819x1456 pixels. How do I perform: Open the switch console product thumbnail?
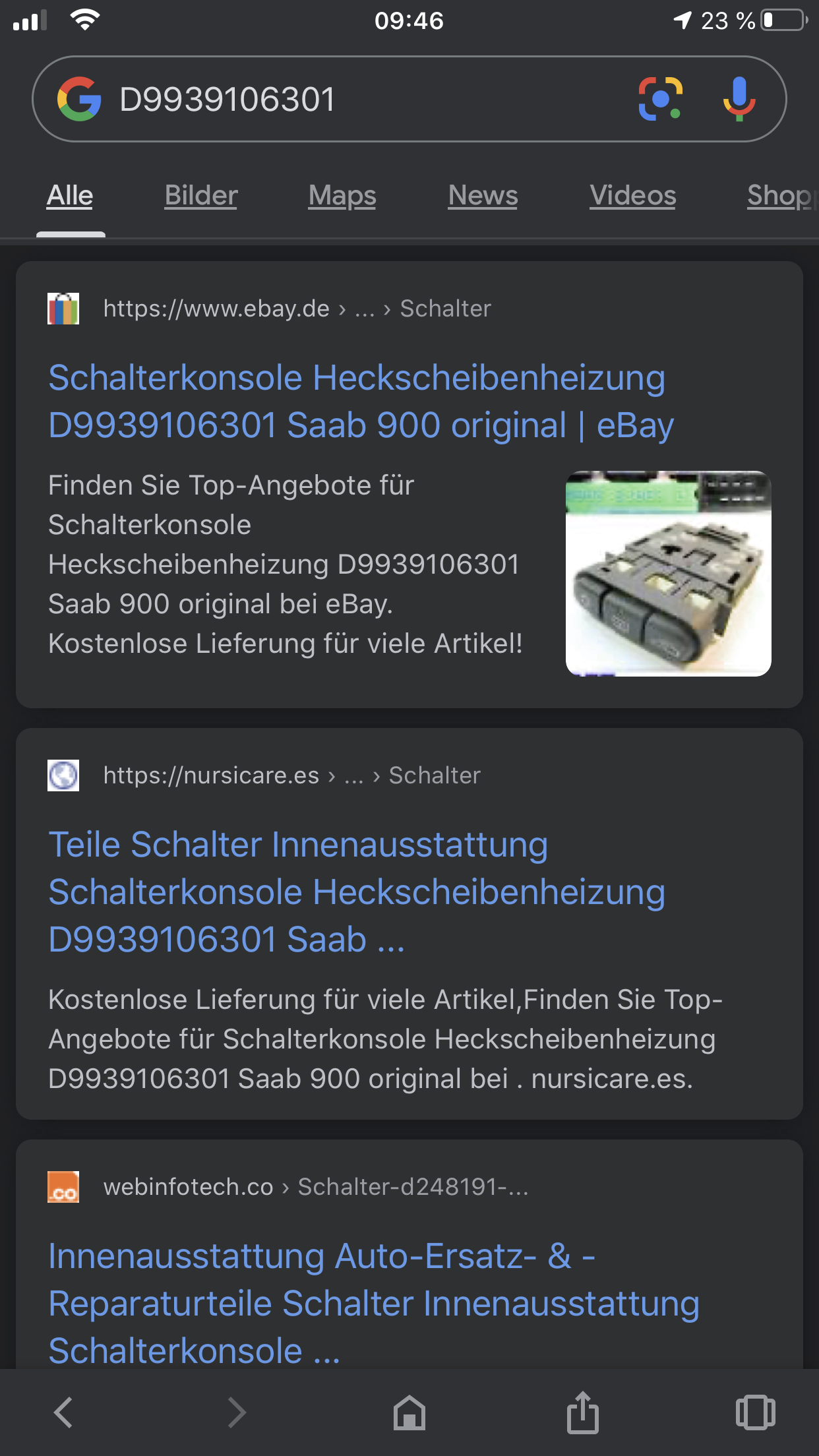669,574
